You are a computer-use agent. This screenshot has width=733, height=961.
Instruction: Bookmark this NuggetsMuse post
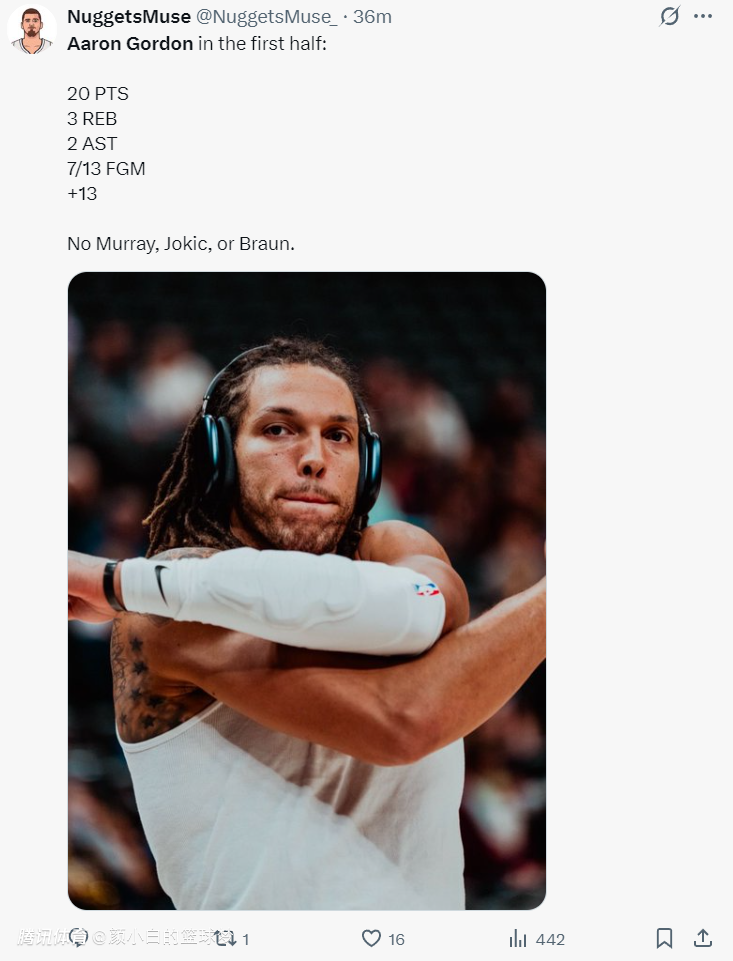pos(664,938)
